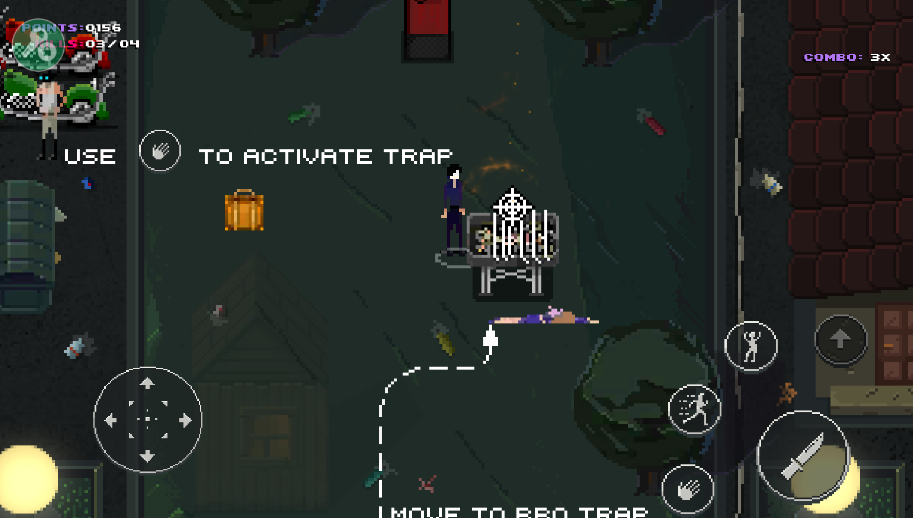The image size is (913, 518).
Task: Tap the hand button to activate trap
Action: tap(687, 490)
